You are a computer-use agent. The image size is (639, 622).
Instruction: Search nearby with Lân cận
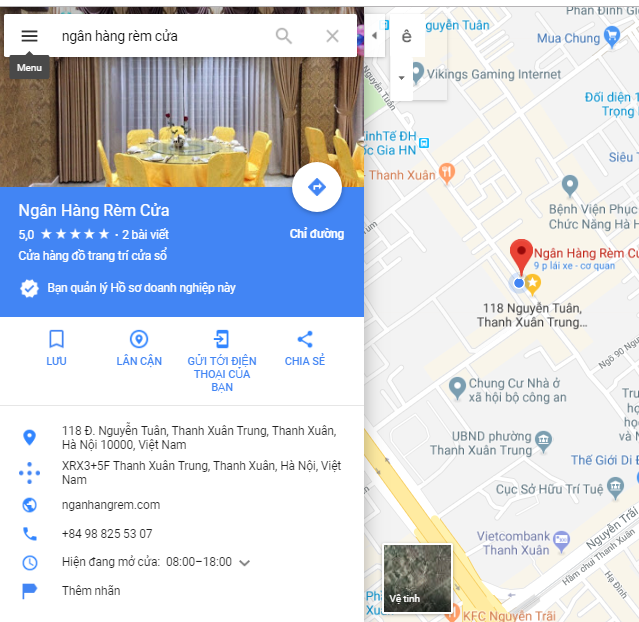139,348
